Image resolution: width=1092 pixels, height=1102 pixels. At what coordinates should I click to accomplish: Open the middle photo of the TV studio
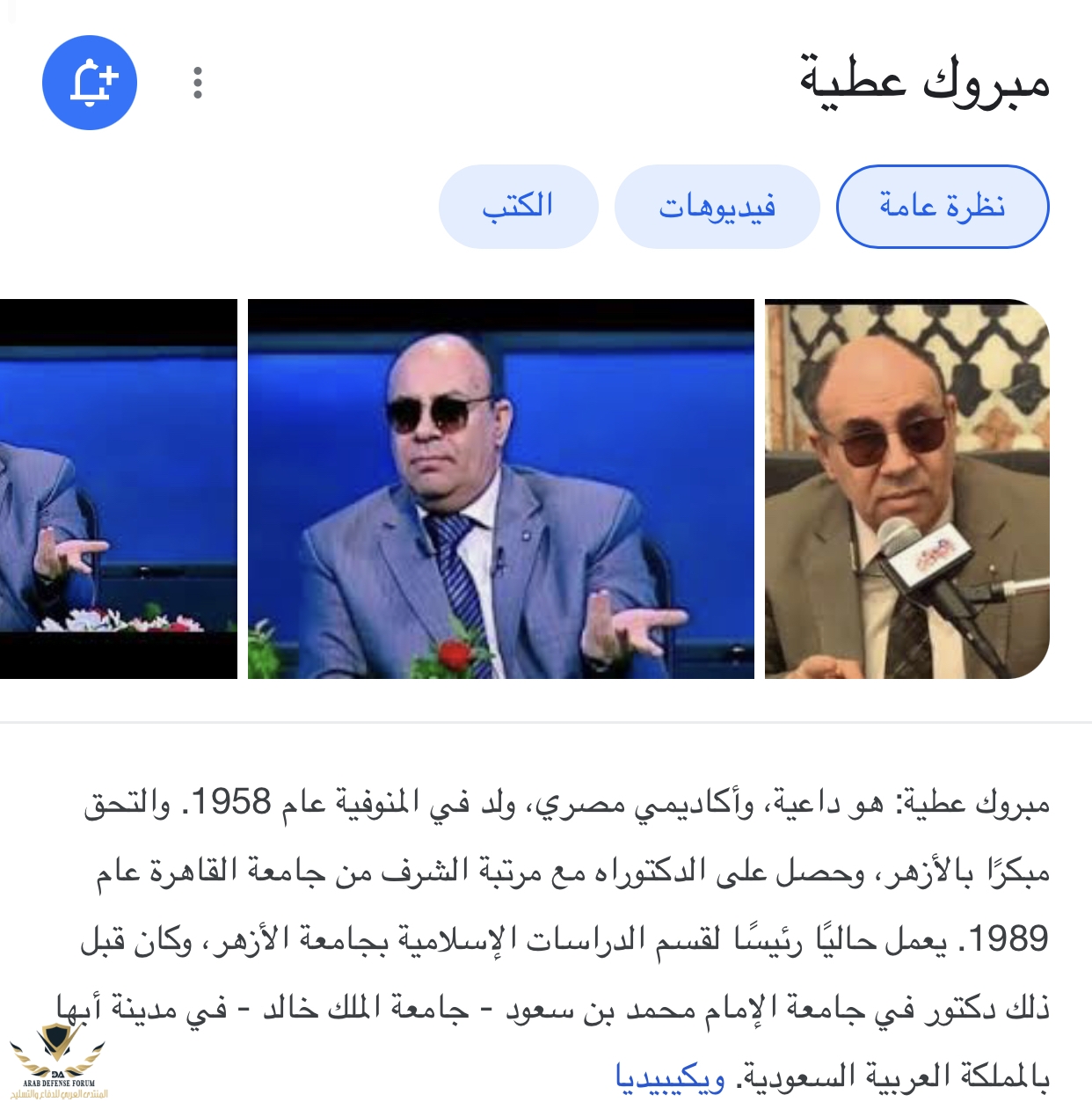(500, 489)
